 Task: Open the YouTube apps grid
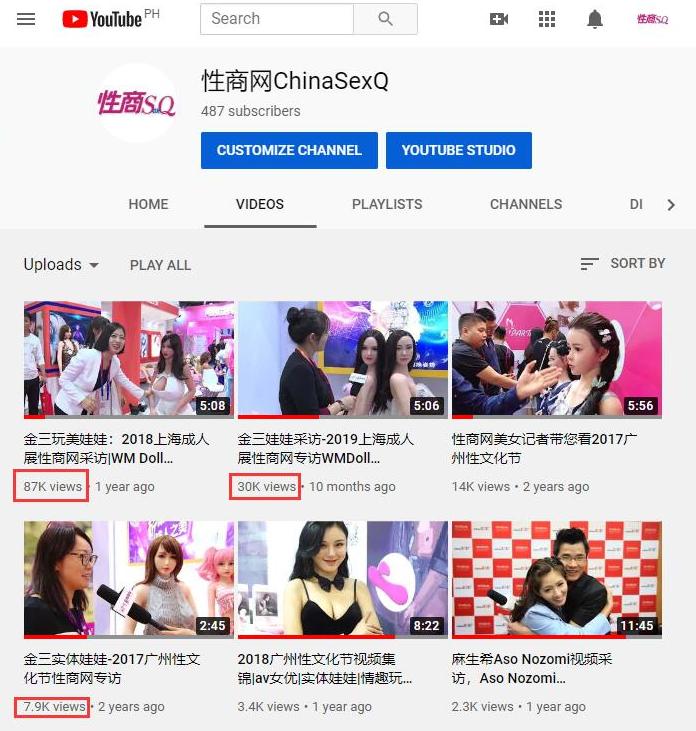(x=547, y=19)
